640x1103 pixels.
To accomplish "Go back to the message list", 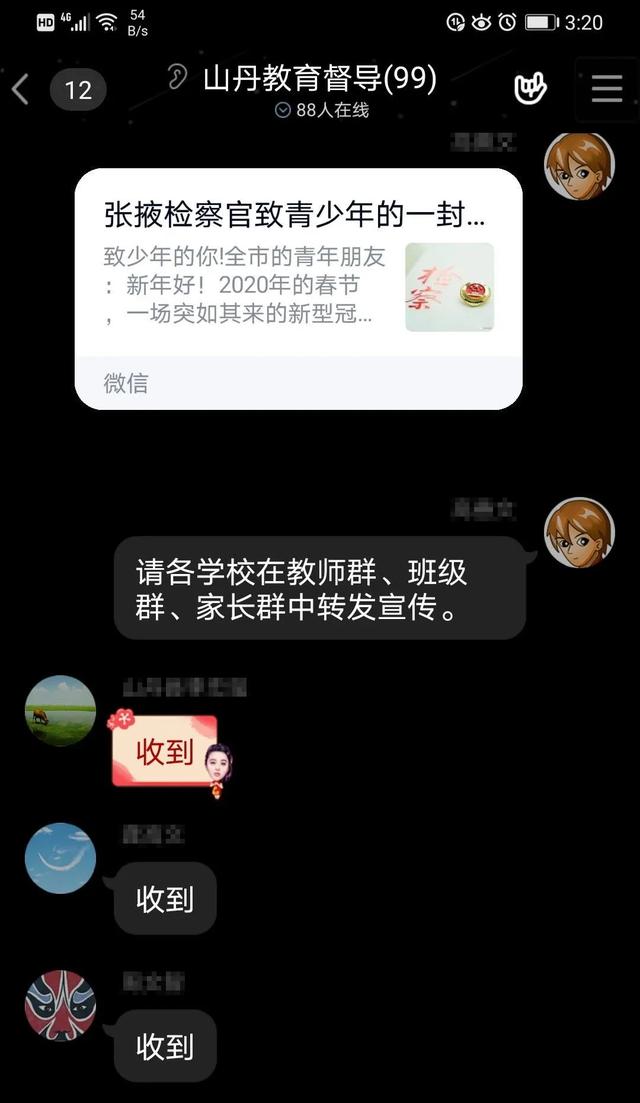I will (x=20, y=90).
